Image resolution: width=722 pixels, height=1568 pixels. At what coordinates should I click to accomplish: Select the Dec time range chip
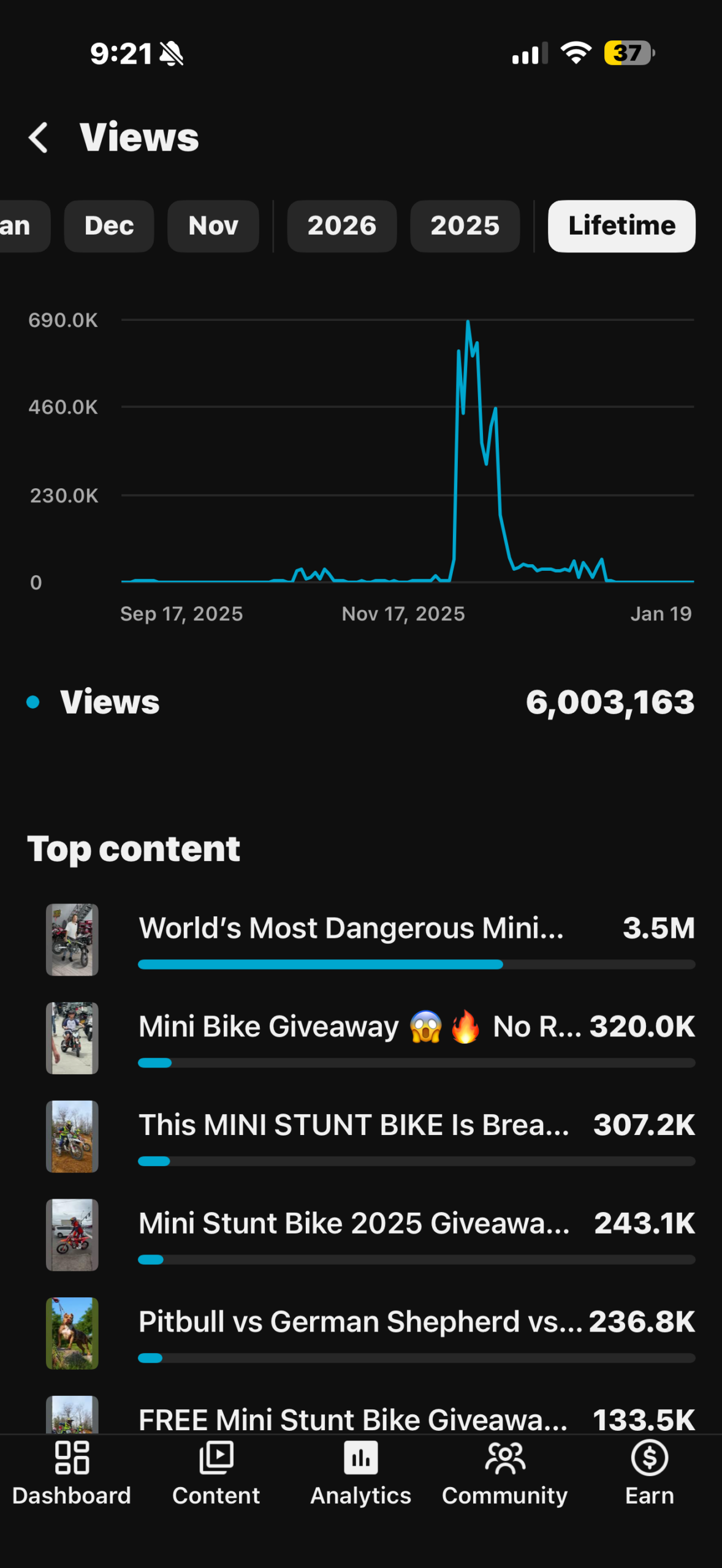[x=109, y=226]
